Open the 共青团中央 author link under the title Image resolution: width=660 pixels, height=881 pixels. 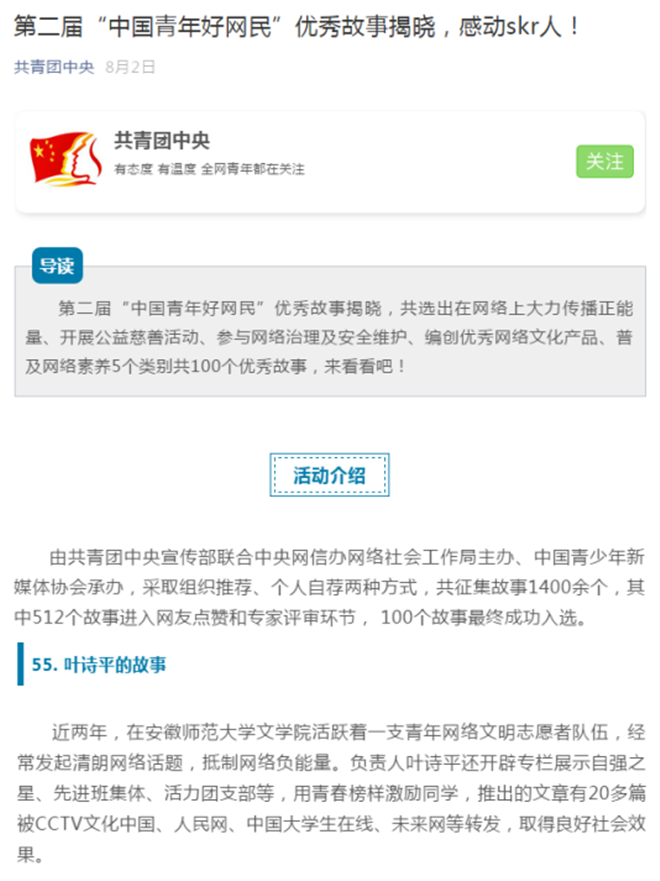54,67
